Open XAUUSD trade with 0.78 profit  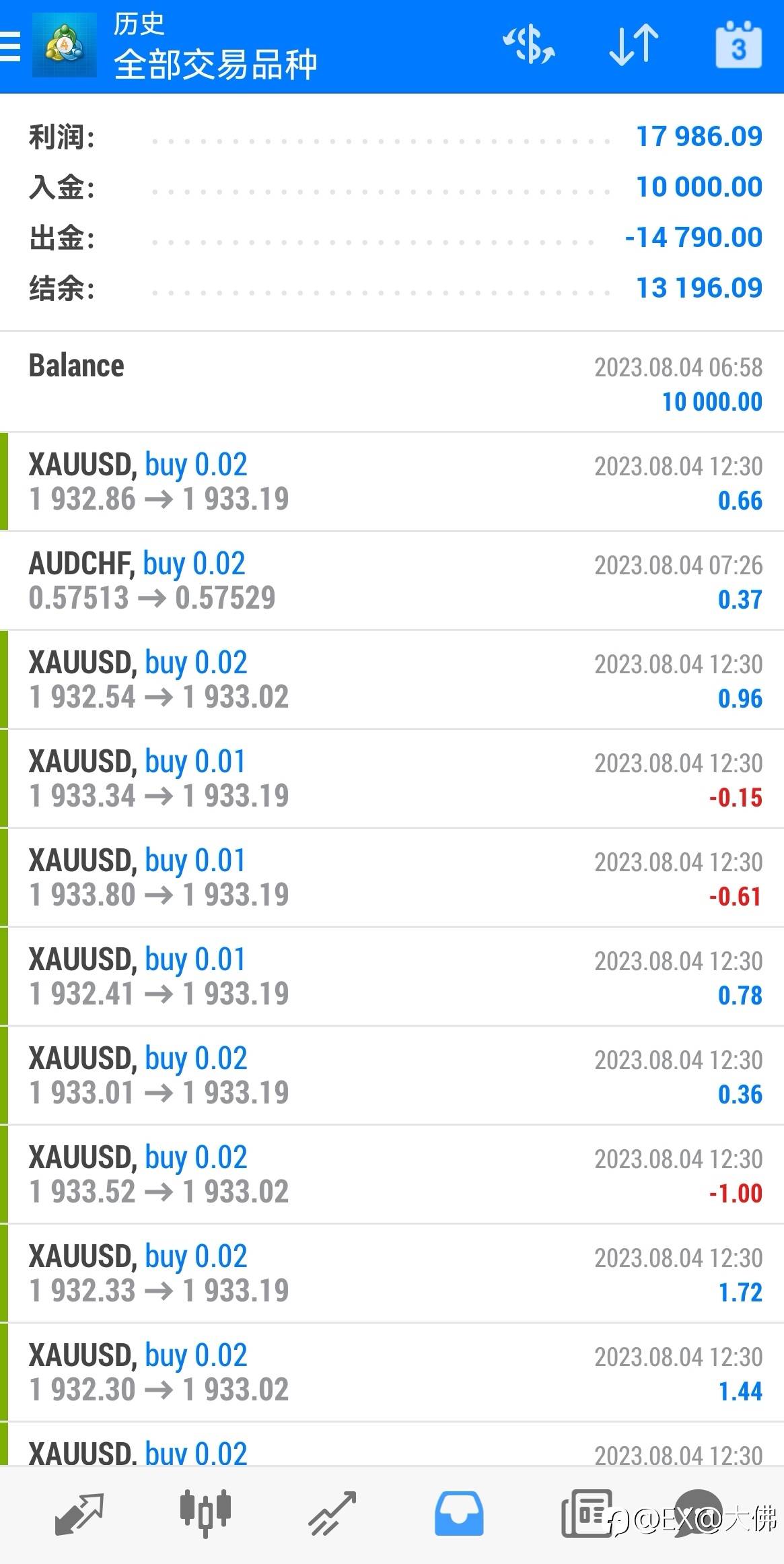tap(392, 976)
